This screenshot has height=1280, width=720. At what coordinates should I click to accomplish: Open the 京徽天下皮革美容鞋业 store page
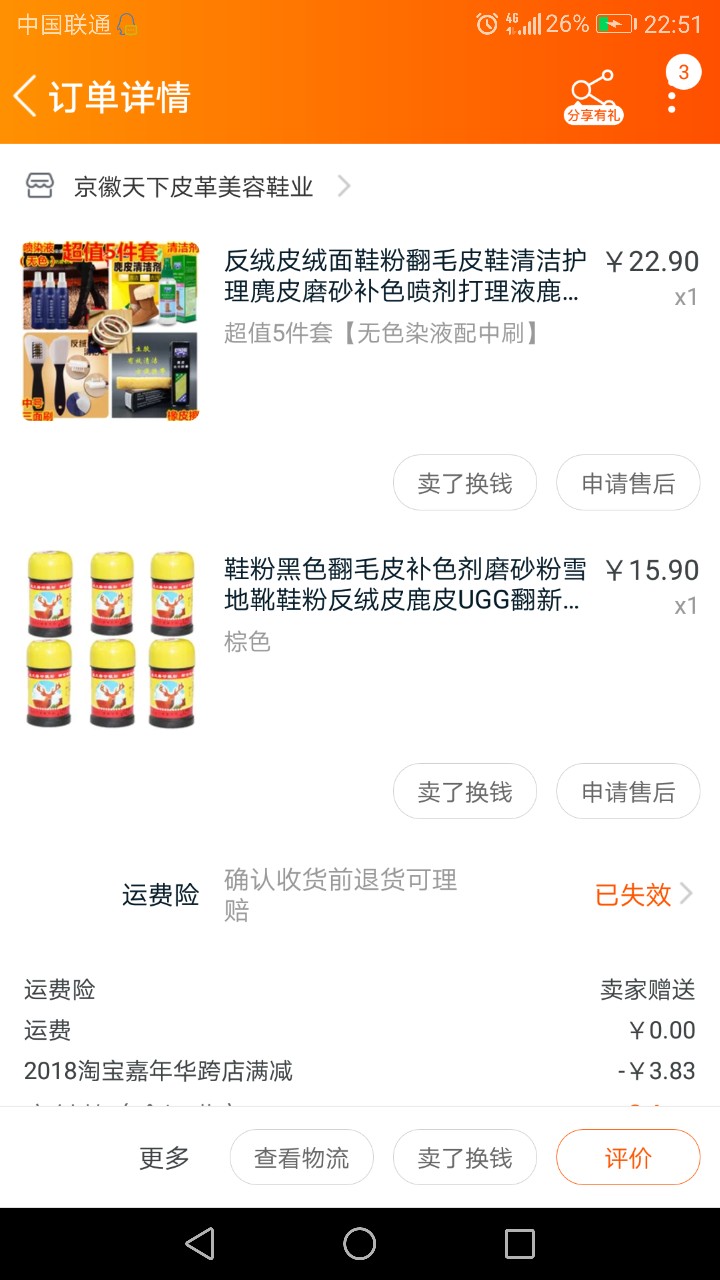(x=188, y=186)
